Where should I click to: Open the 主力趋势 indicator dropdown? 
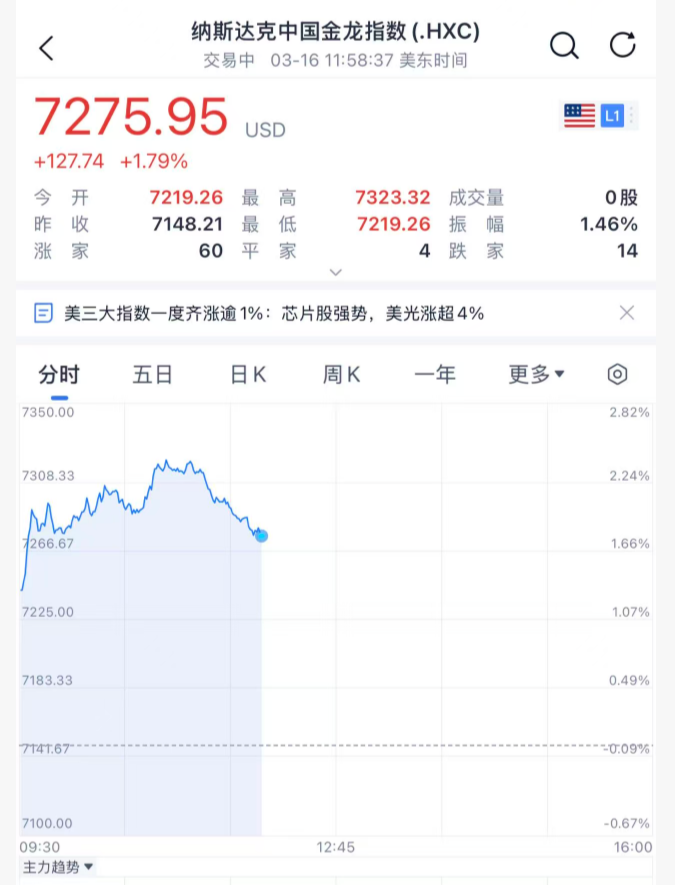click(59, 867)
